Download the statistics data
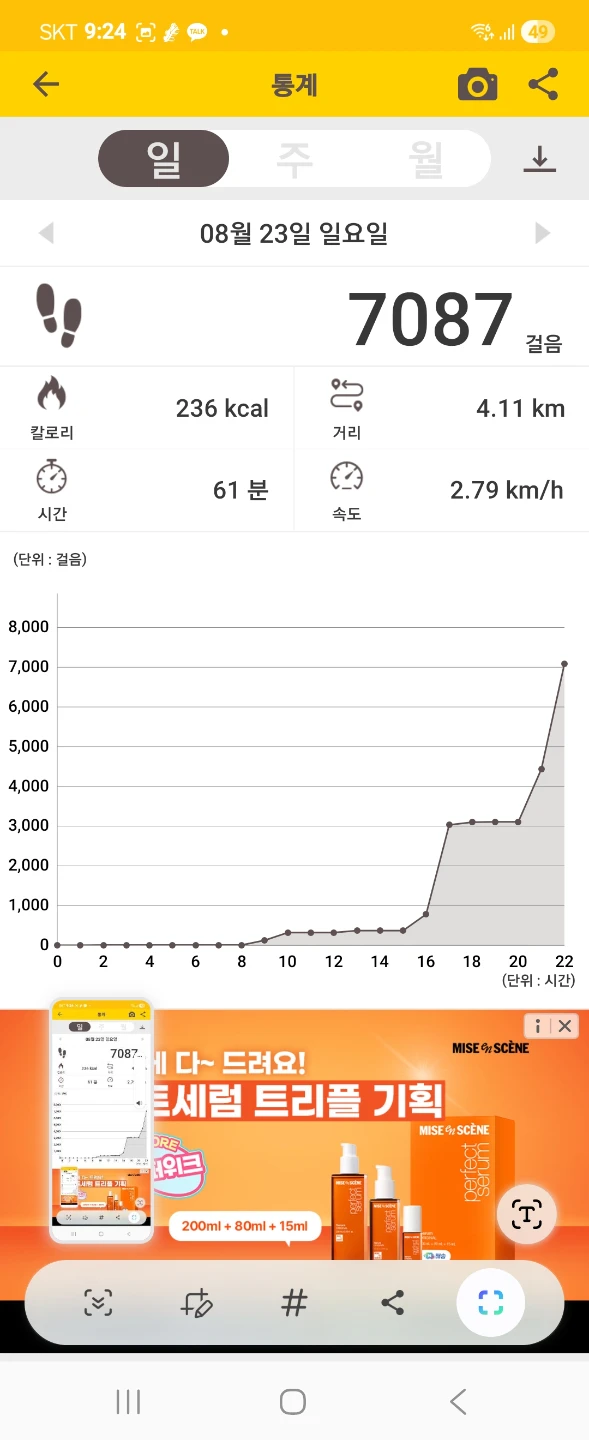 pyautogui.click(x=540, y=159)
